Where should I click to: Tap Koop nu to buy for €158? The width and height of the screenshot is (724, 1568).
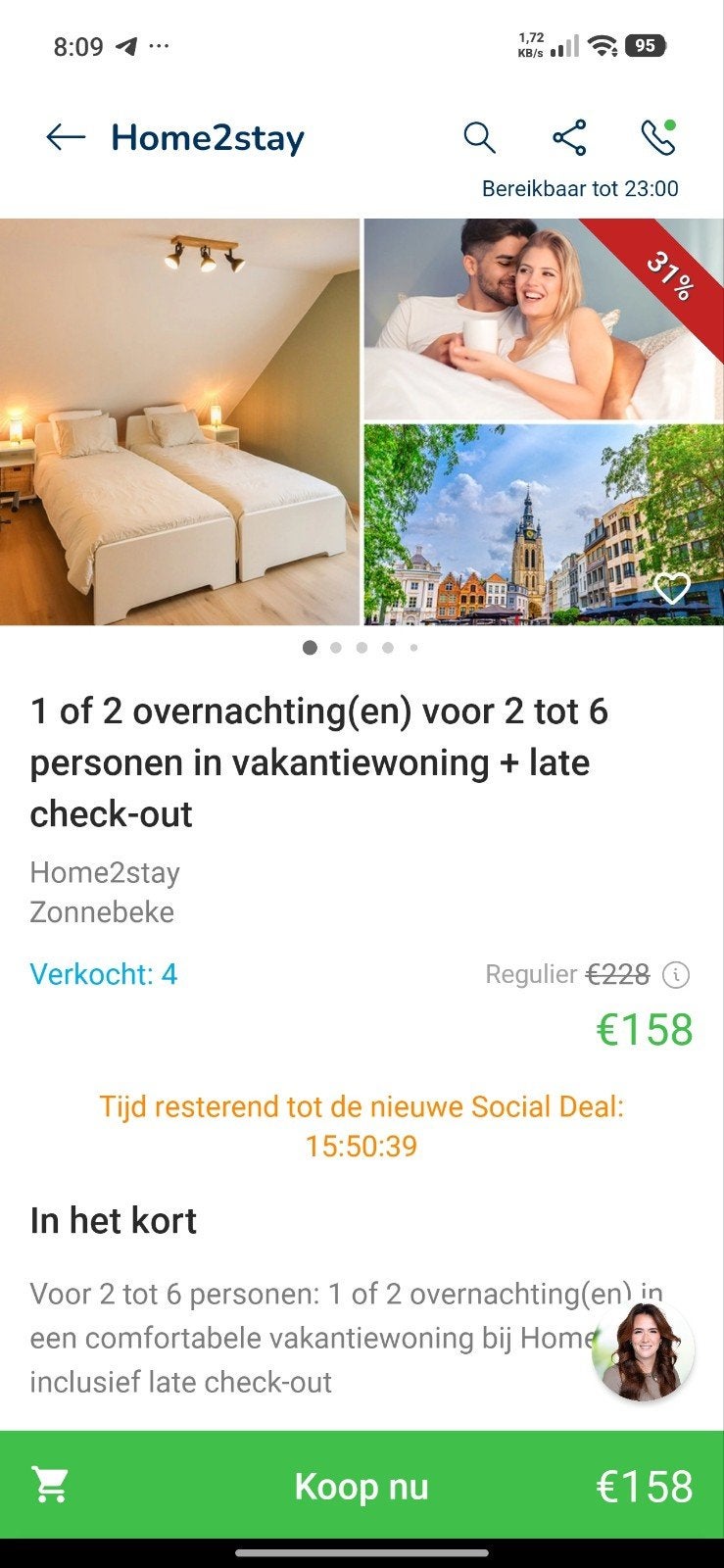tap(362, 1486)
